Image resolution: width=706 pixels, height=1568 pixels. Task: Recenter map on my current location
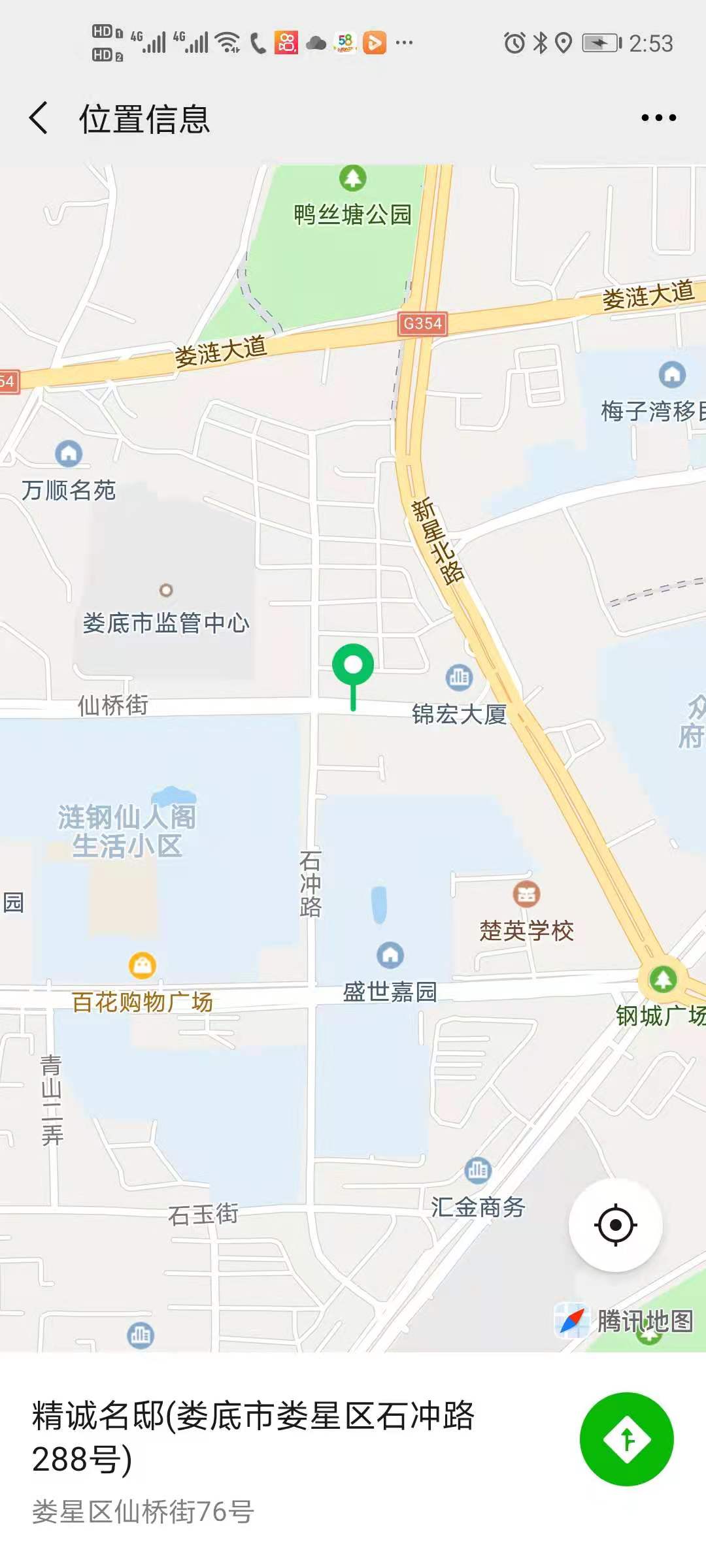point(615,1225)
